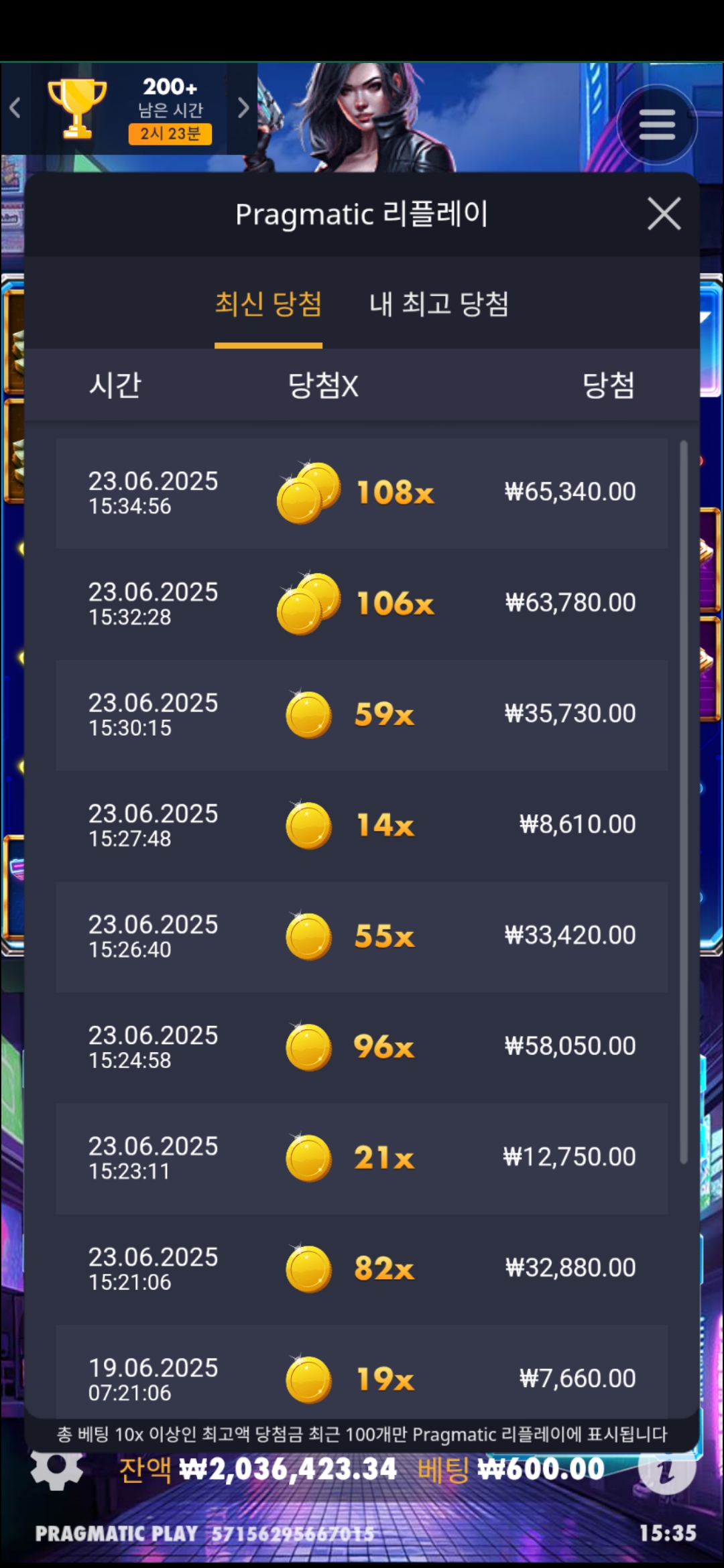This screenshot has width=724, height=1568.
Task: Open the game info button
Action: click(666, 1470)
